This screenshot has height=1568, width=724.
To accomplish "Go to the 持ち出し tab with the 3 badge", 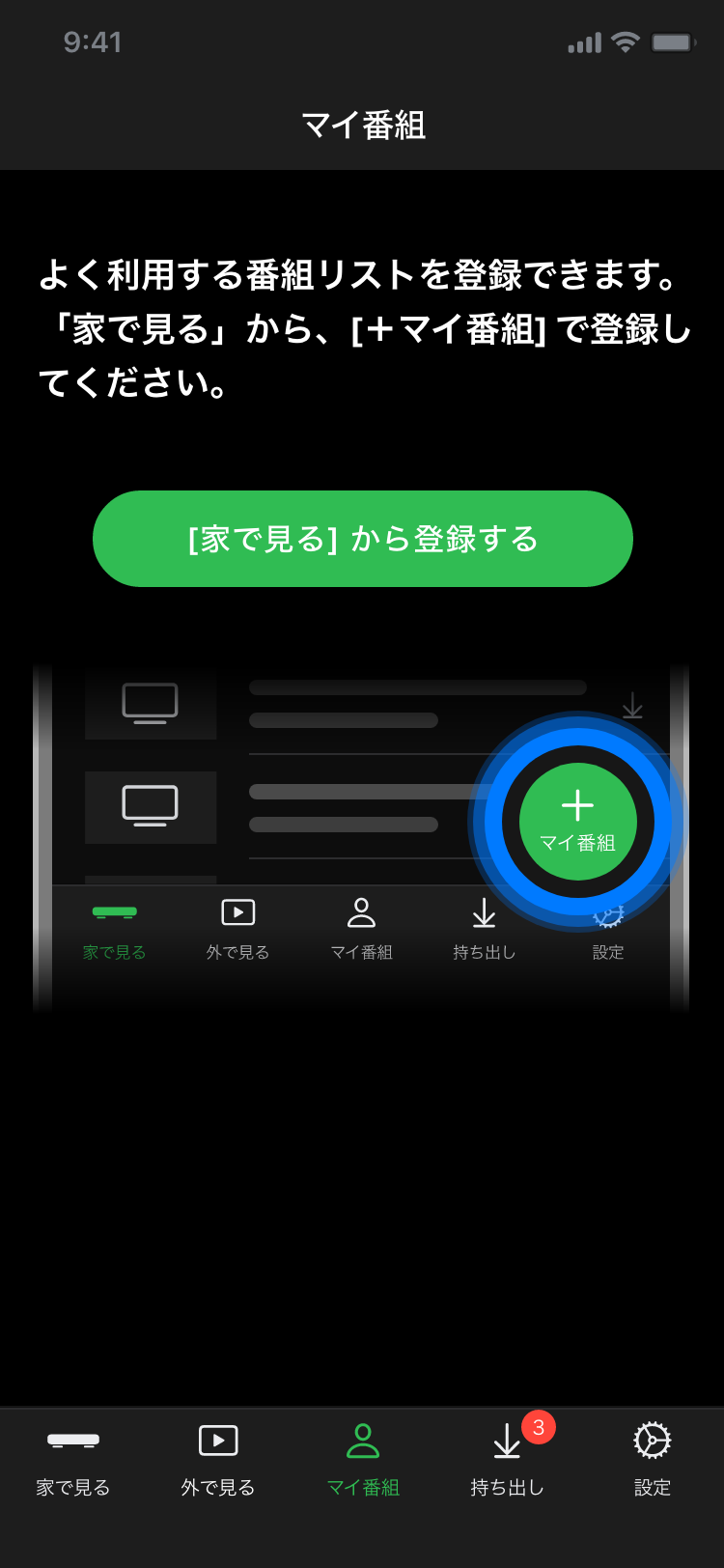I will tap(508, 1459).
